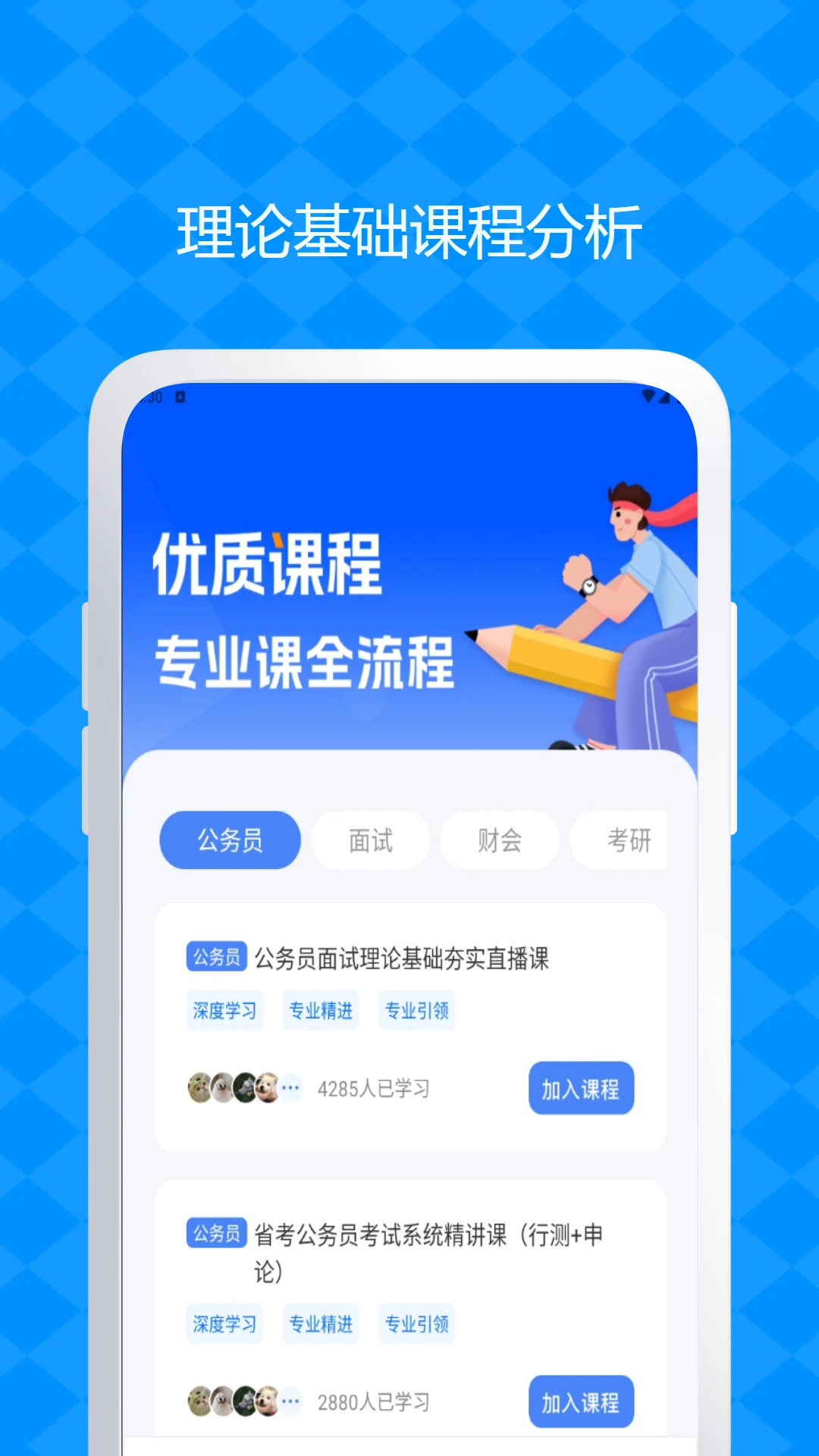Open the 公务员 badge on the first course
Screen dimensions: 819x1456
coord(218,957)
